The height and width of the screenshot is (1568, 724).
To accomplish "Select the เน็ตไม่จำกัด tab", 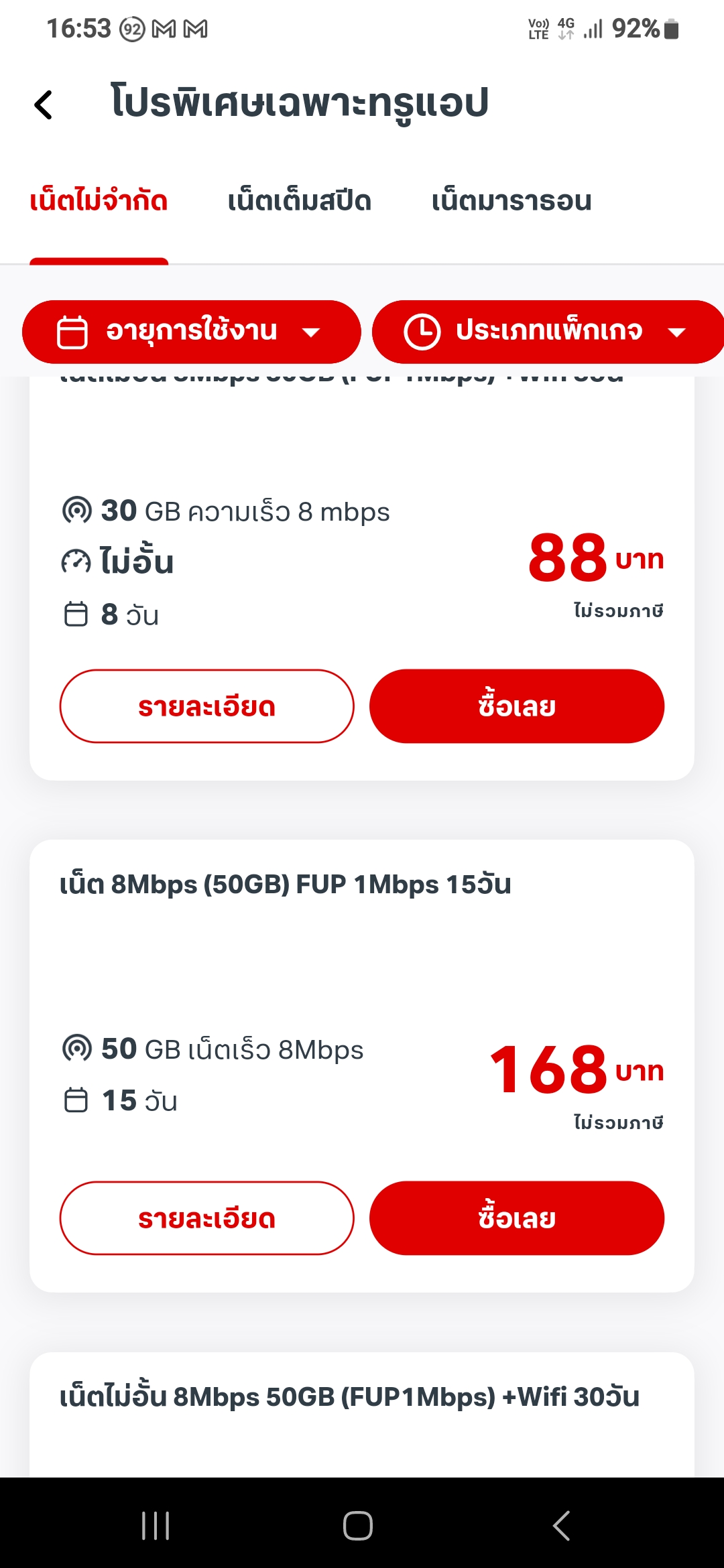I will pos(99,200).
